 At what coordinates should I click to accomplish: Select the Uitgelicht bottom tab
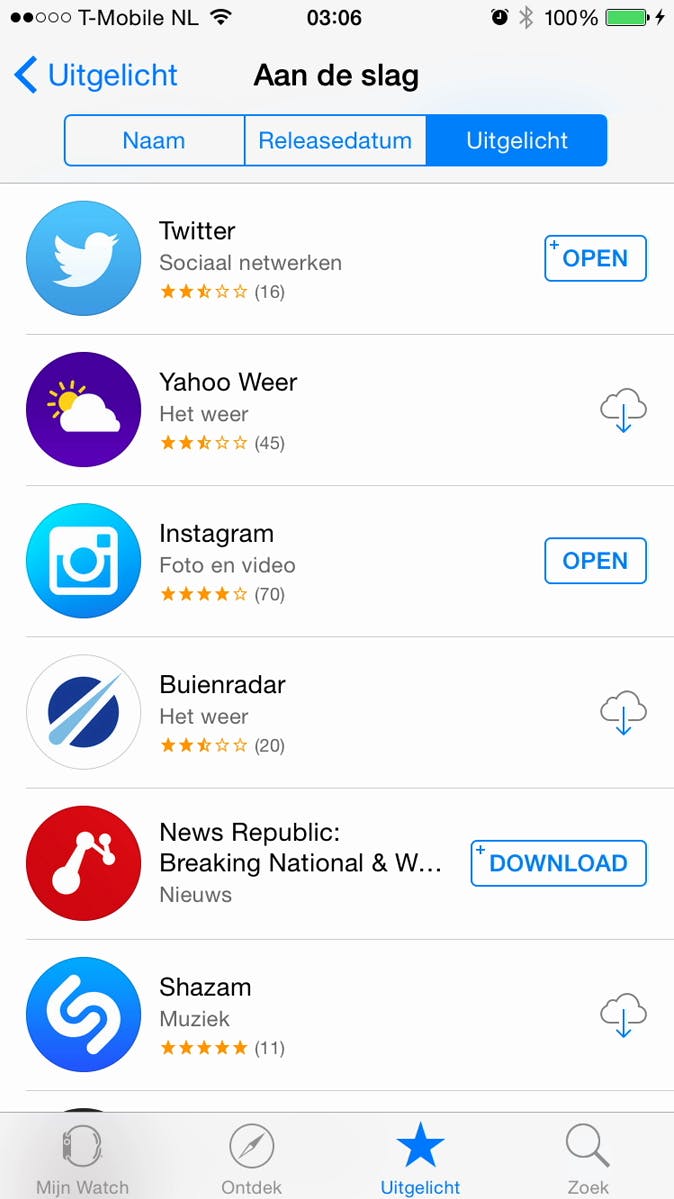(420, 1158)
